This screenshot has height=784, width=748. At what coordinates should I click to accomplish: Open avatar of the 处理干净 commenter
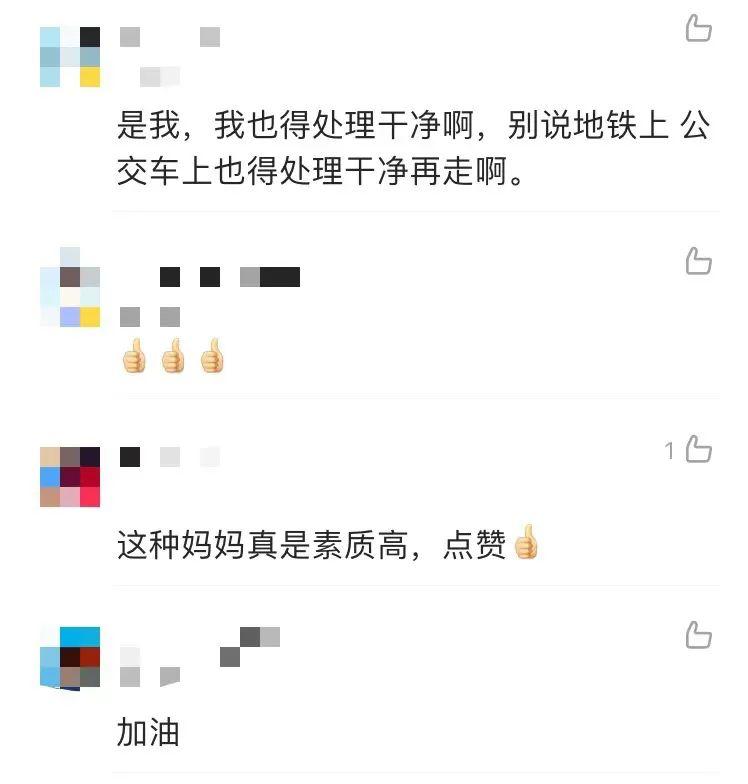point(70,57)
